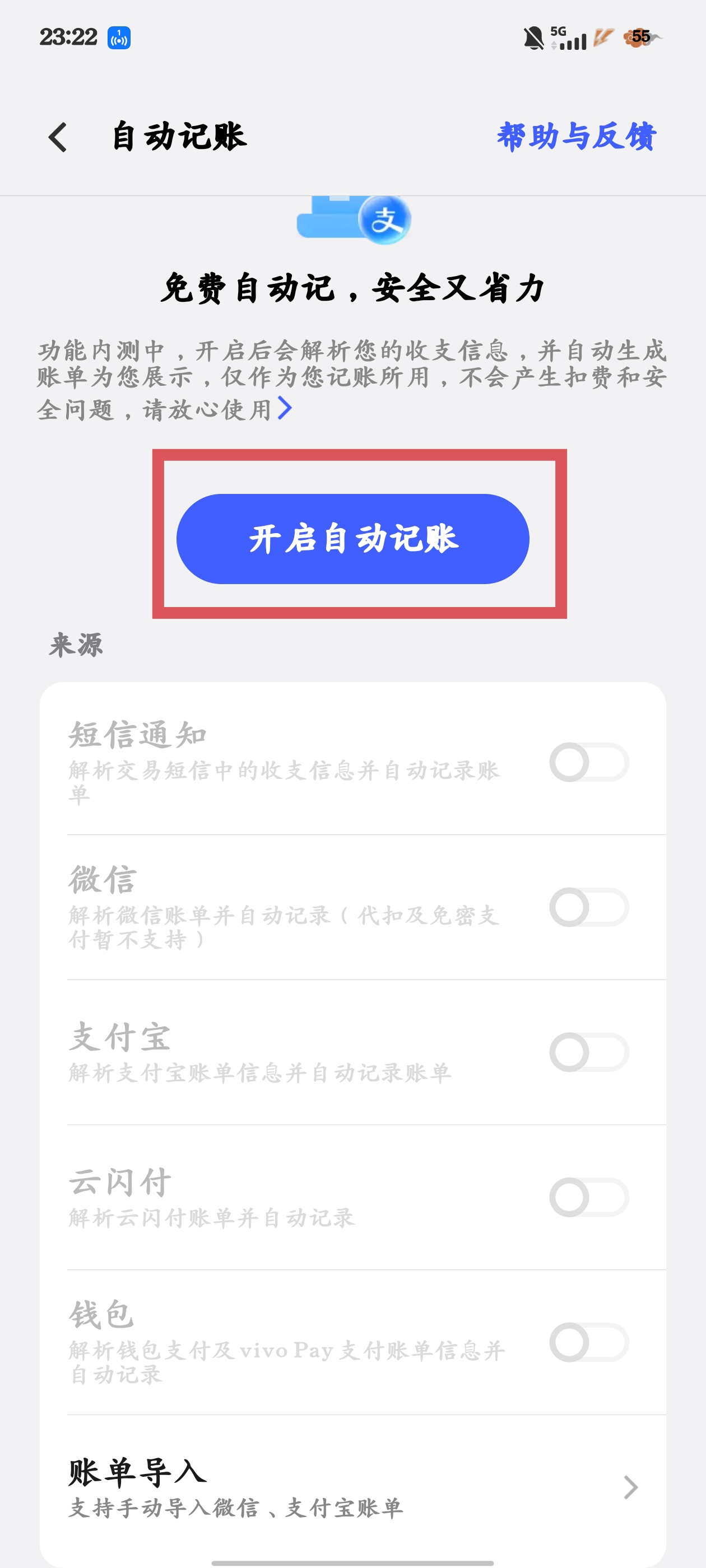
Task: Go back from 自动记账 page
Action: click(x=58, y=136)
